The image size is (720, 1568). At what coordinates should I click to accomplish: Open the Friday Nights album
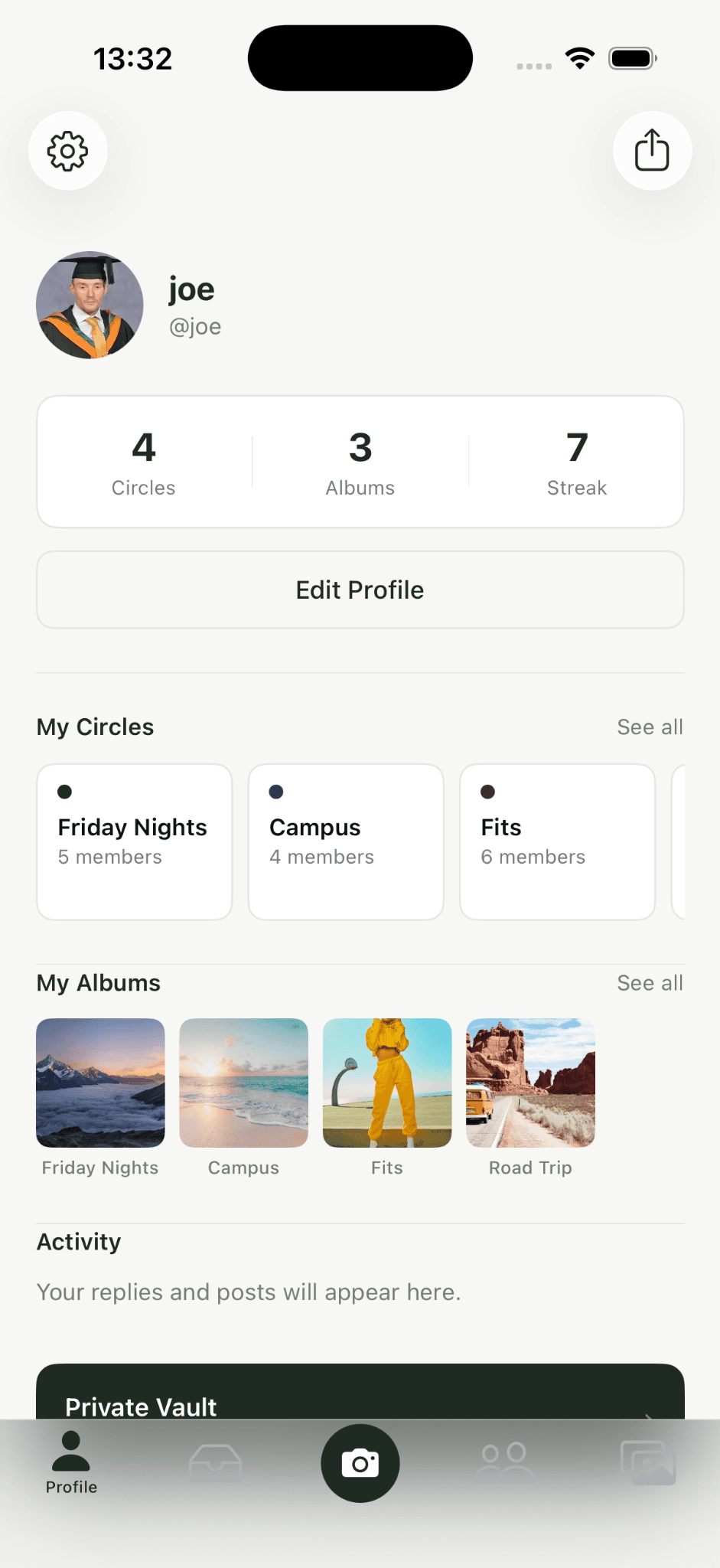coord(100,1083)
